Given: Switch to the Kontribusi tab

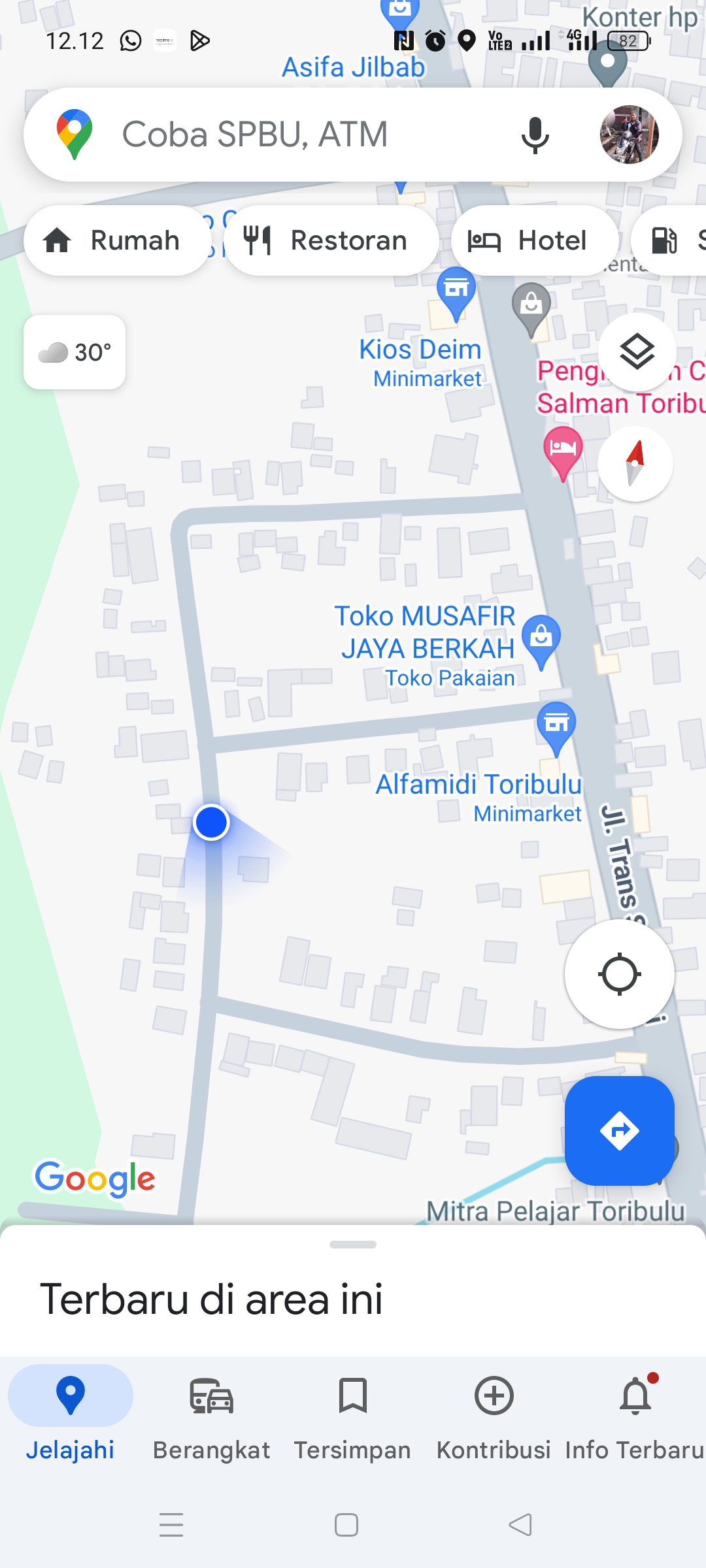Looking at the screenshot, I should click(494, 1418).
